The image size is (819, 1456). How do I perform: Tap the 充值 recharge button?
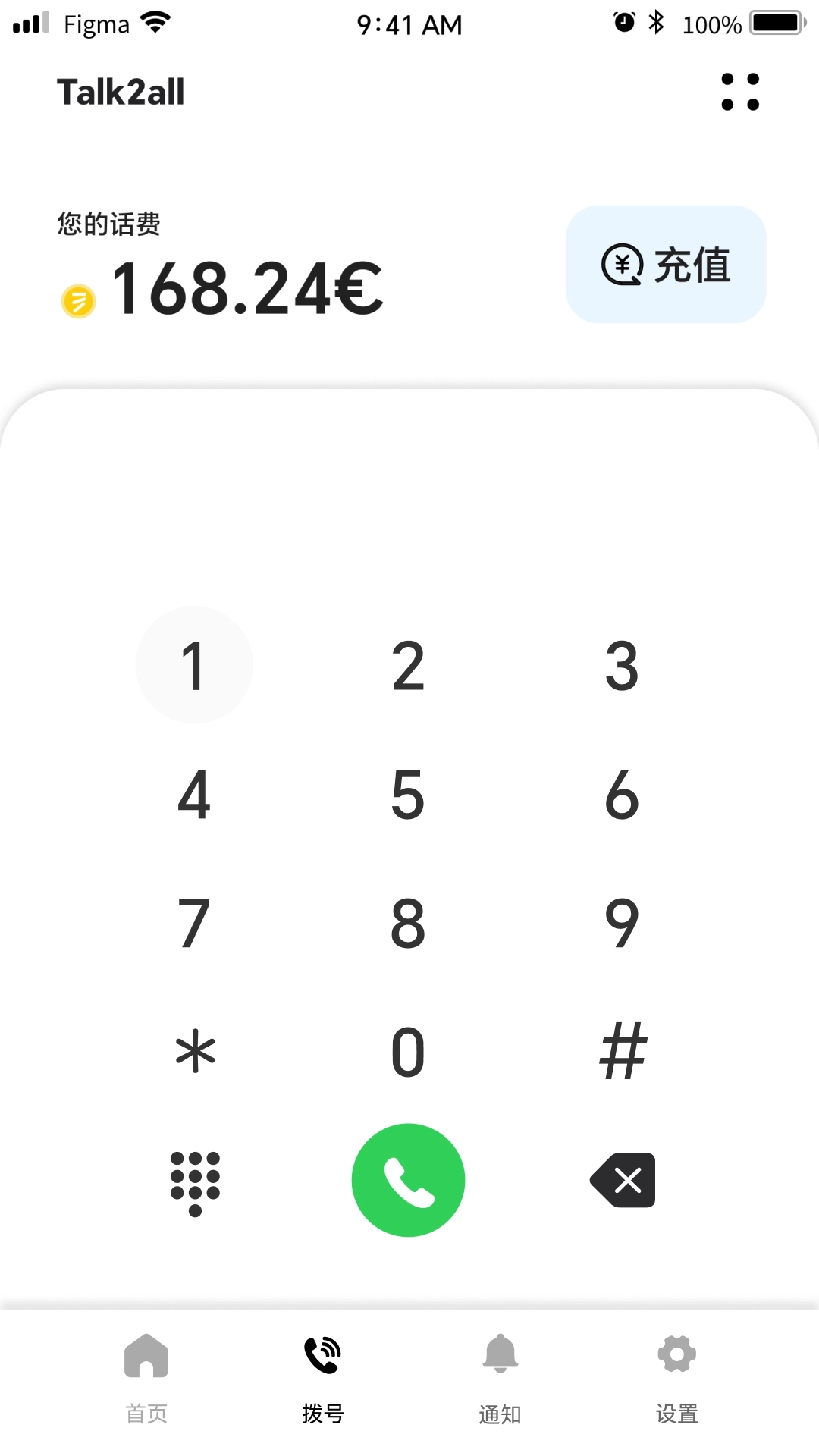(x=666, y=265)
